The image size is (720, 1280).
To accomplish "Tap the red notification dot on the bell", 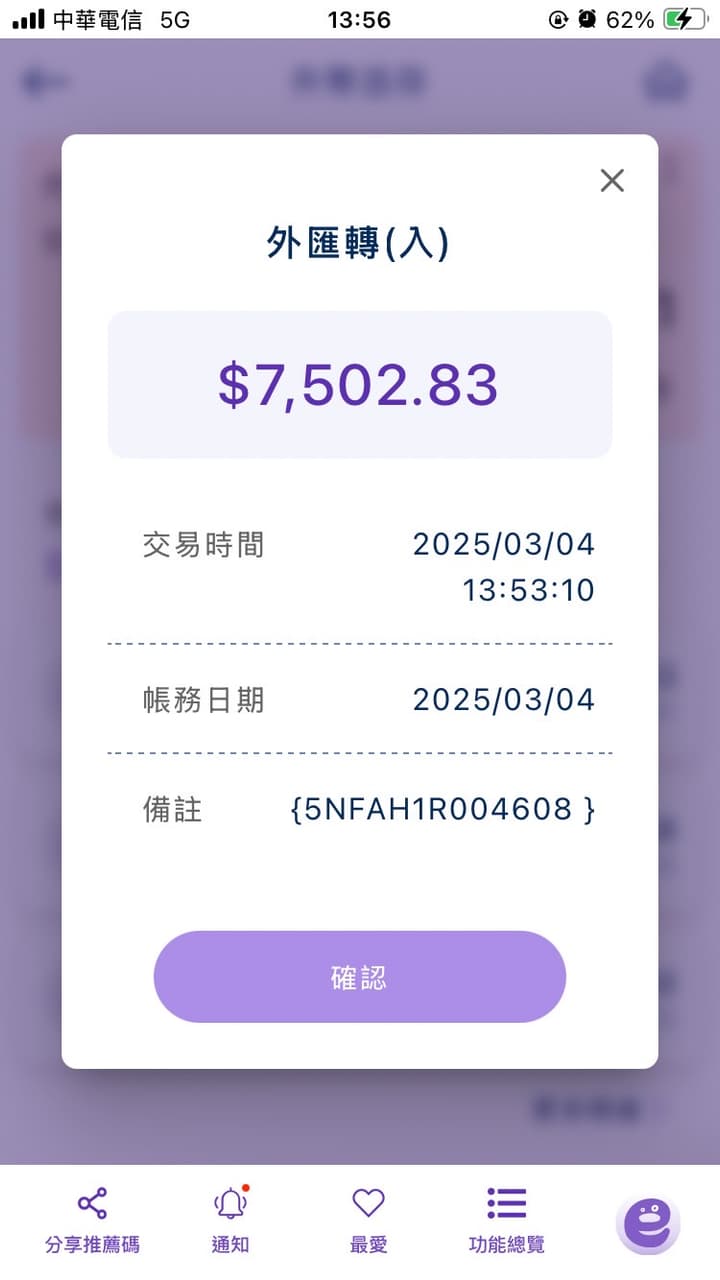I will (x=245, y=1188).
